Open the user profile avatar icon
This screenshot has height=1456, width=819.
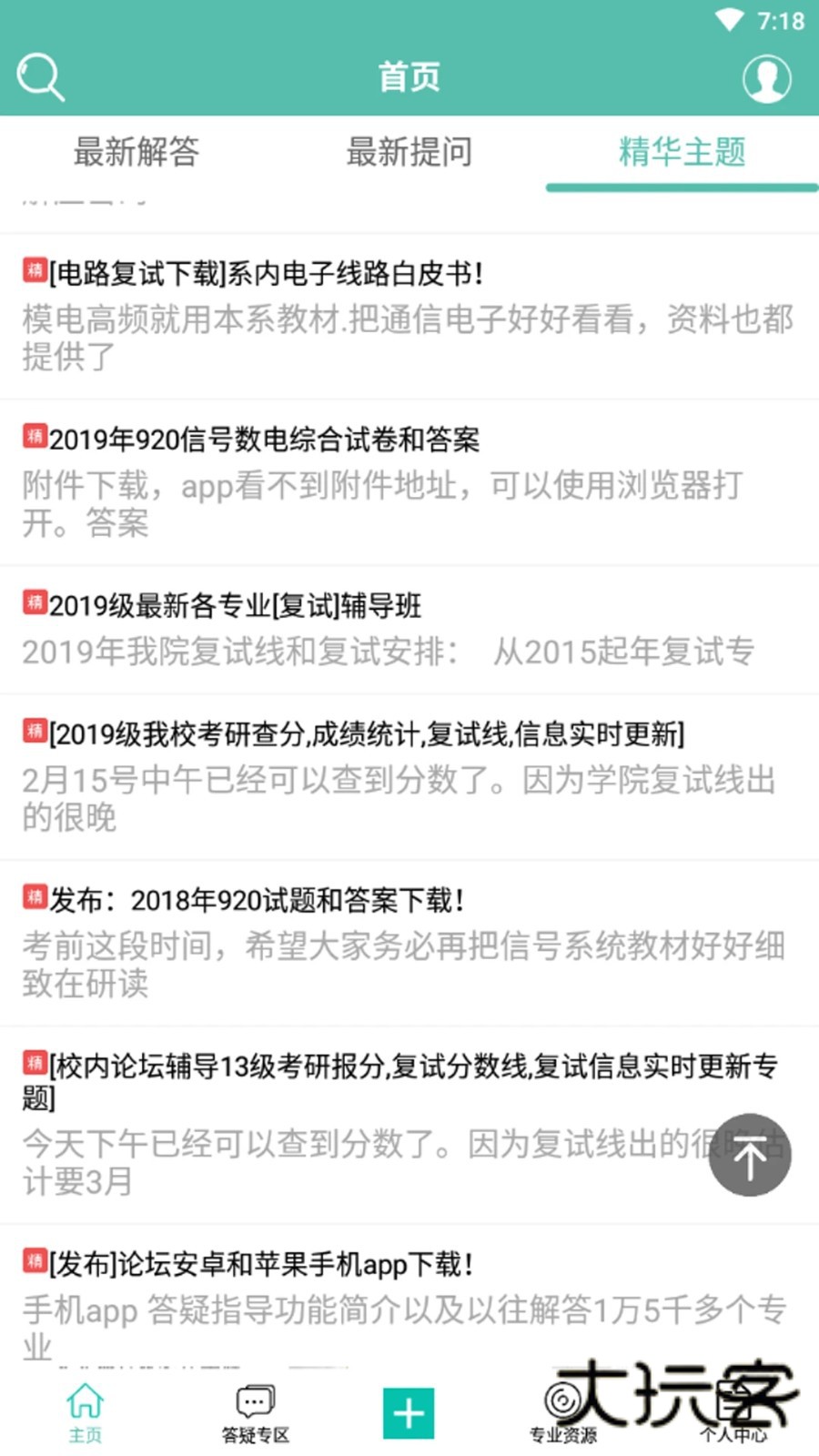pyautogui.click(x=767, y=79)
